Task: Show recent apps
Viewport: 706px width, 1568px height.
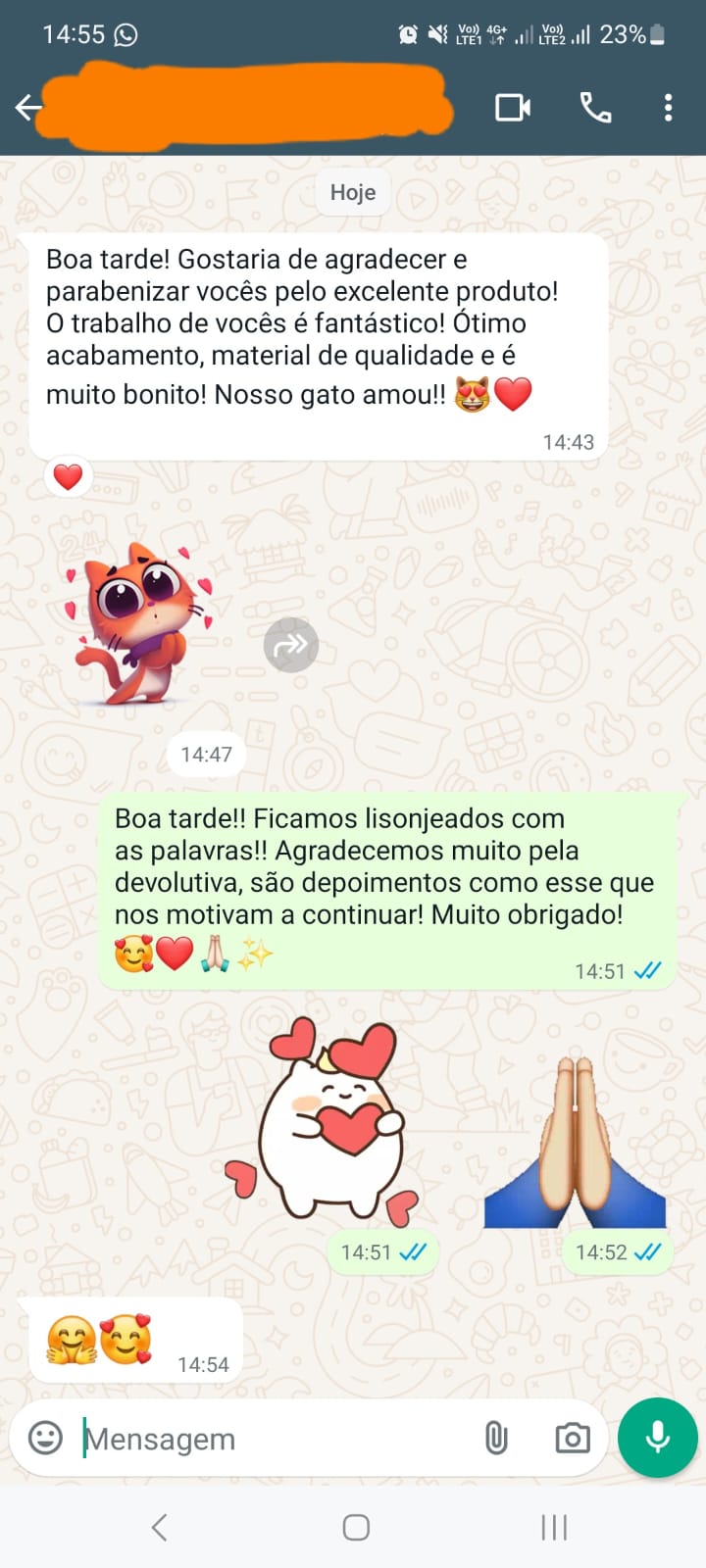Action: 554,1526
